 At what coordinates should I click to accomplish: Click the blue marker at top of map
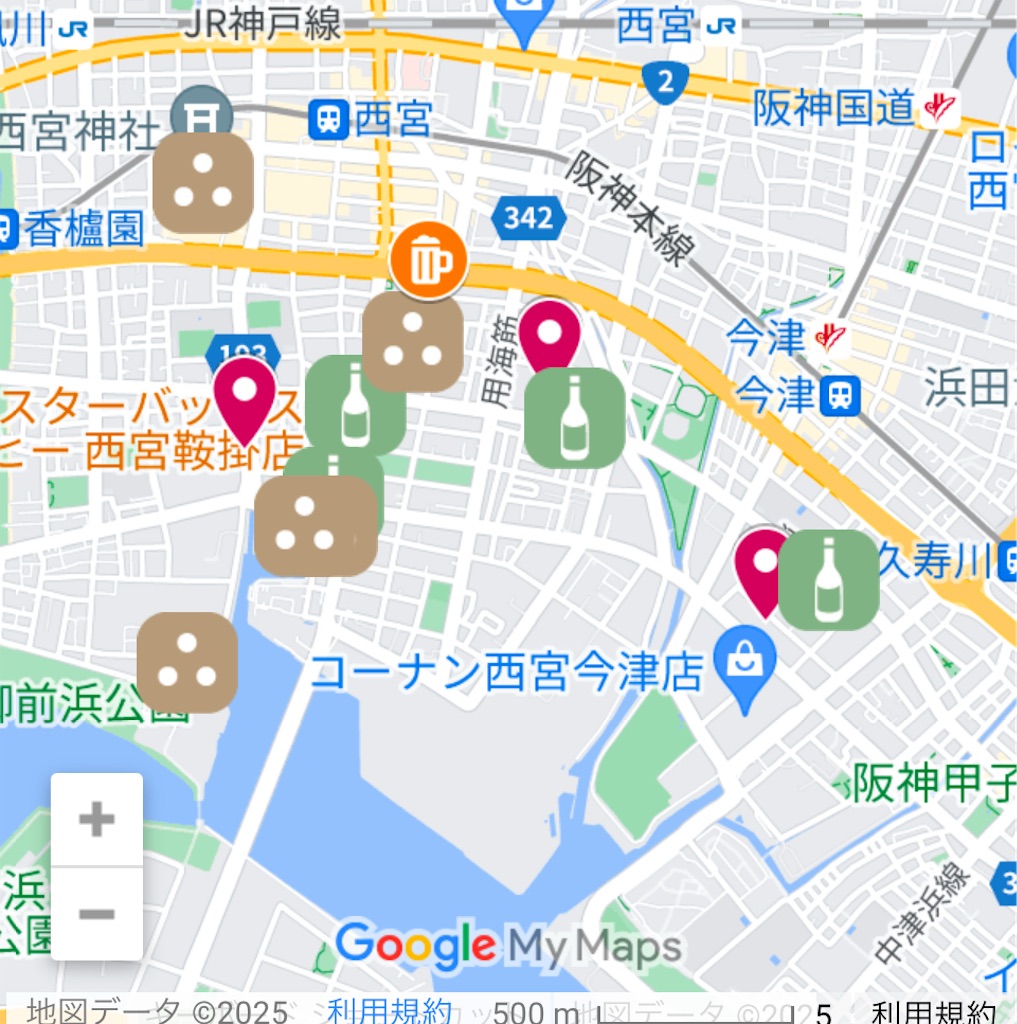524,10
